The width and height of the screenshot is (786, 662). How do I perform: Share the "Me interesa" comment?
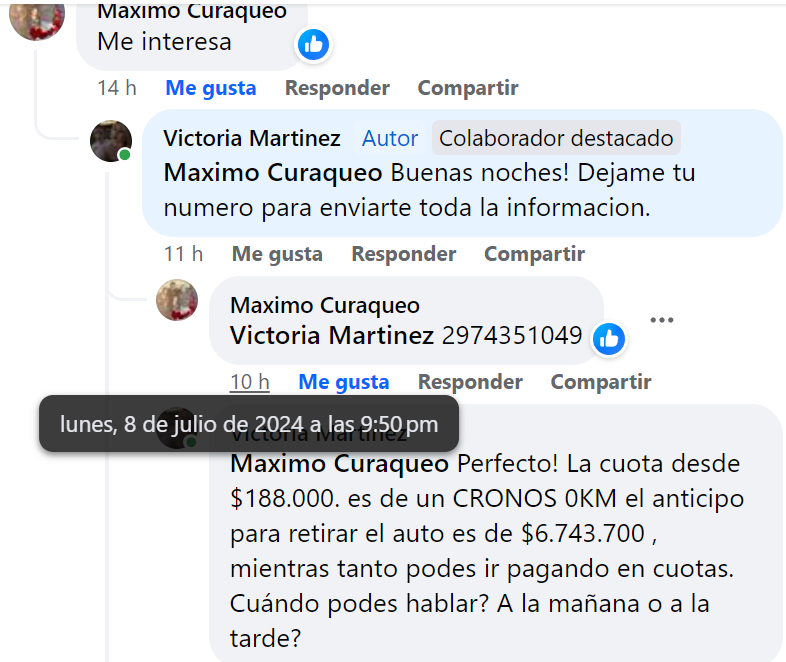click(467, 88)
